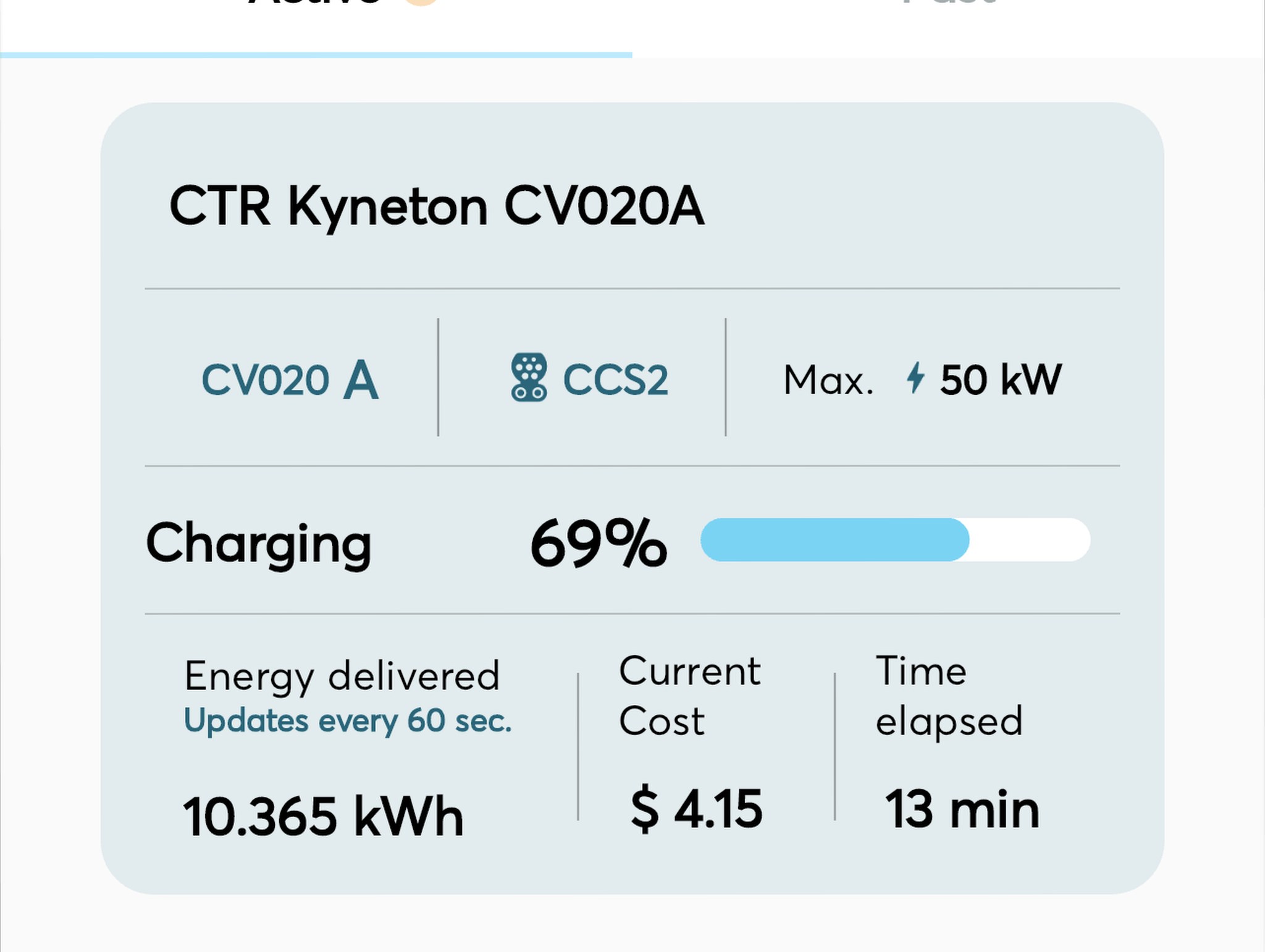Switch to the Past sessions tab

coord(948,28)
